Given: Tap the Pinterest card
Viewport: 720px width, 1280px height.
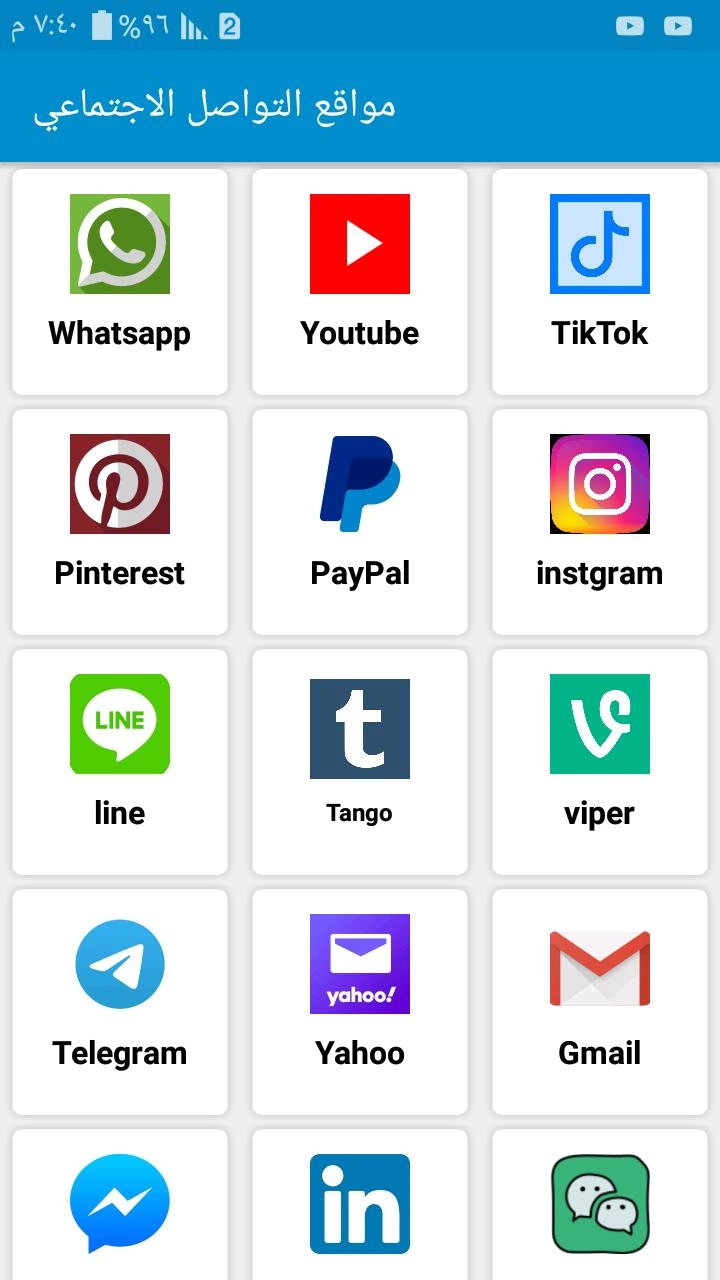Looking at the screenshot, I should pyautogui.click(x=120, y=522).
